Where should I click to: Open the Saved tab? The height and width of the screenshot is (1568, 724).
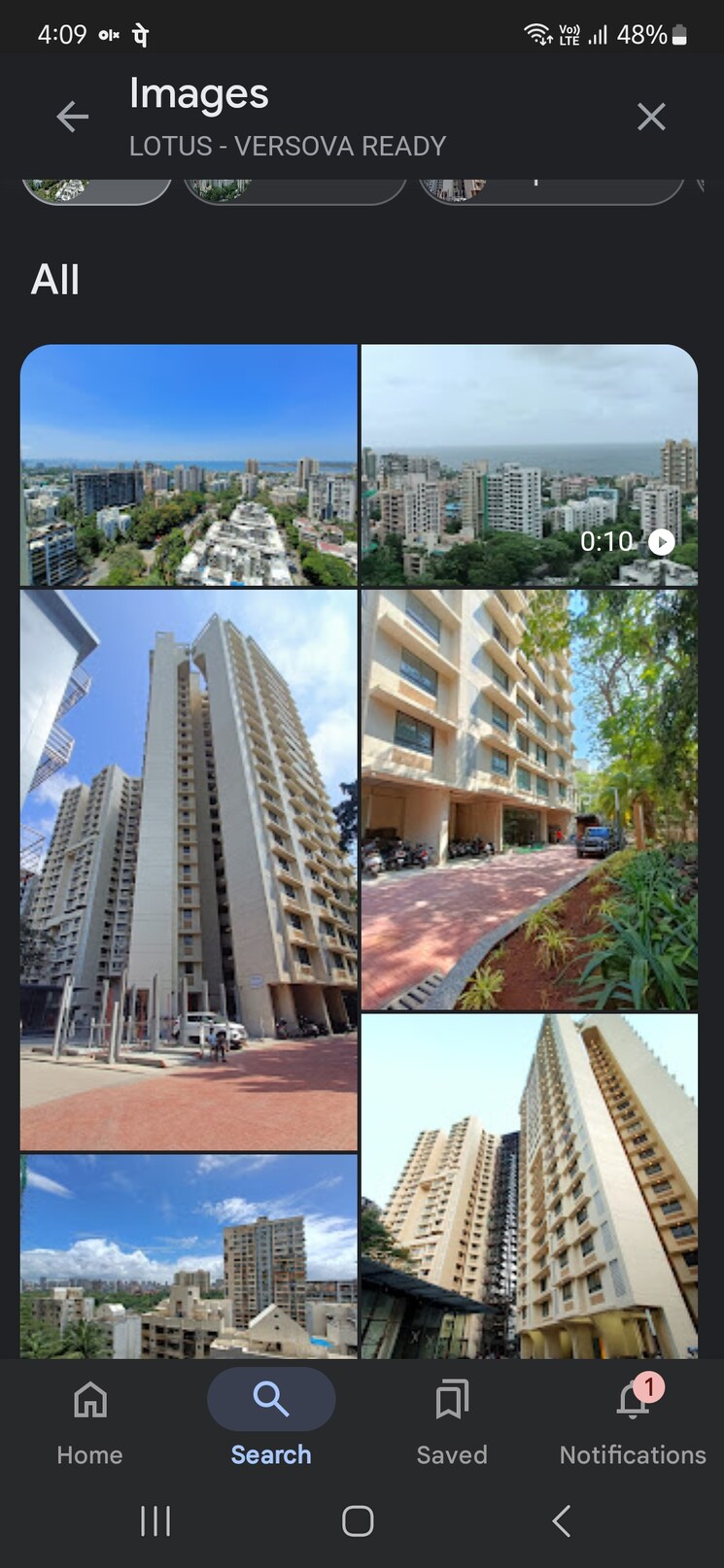[452, 1420]
